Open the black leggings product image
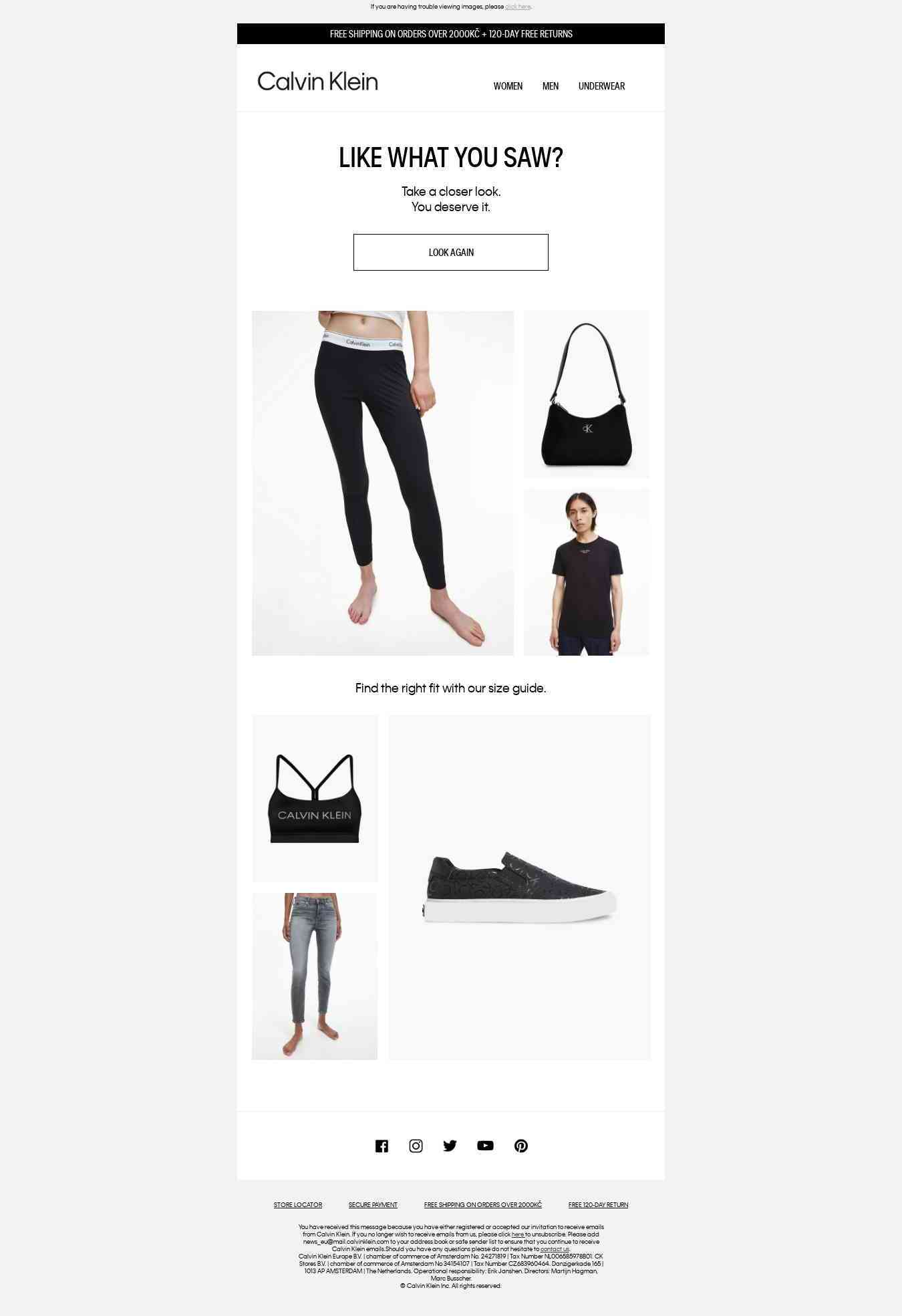This screenshot has width=902, height=1316. 383,483
